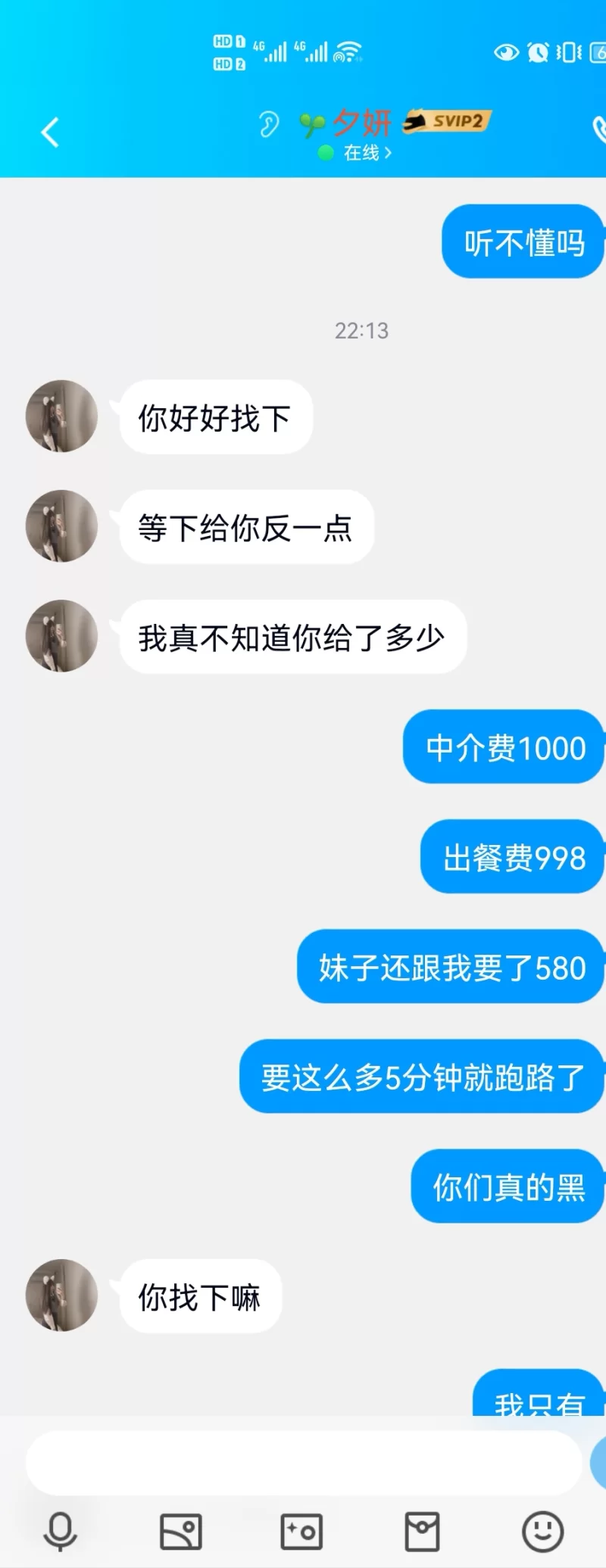This screenshot has width=606, height=1568.
Task: Focus the message input field
Action: pyautogui.click(x=303, y=1463)
